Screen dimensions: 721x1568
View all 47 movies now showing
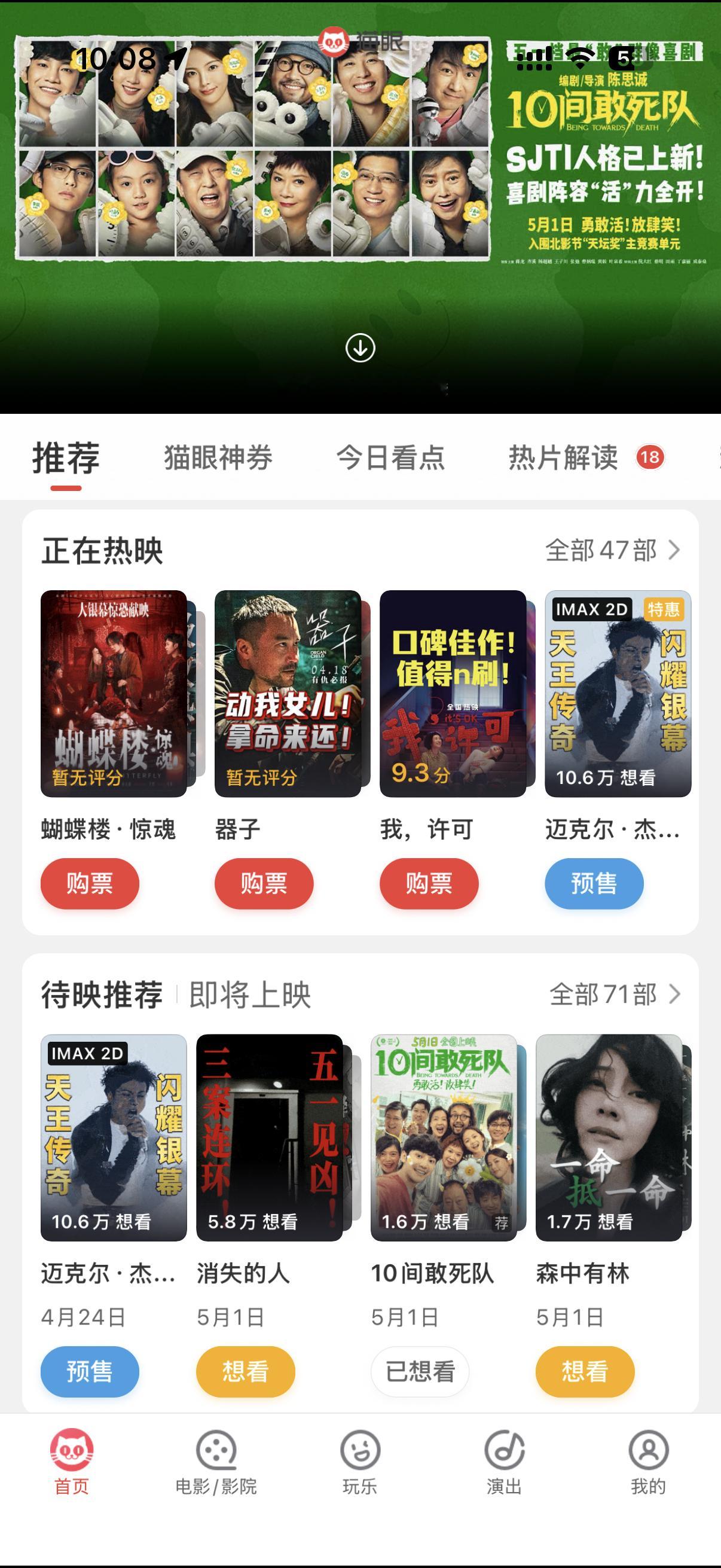(612, 550)
